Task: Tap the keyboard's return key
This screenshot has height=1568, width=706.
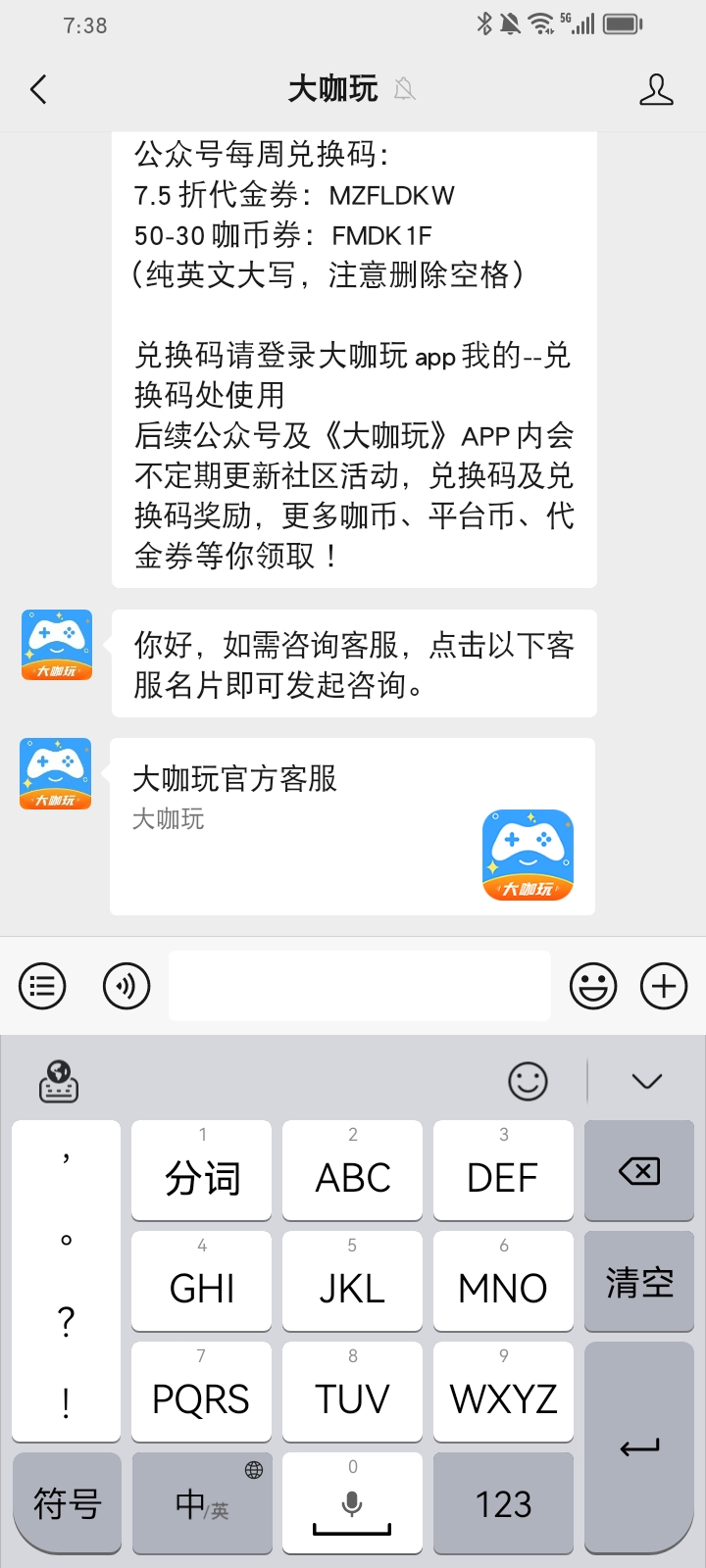Action: click(x=639, y=1448)
